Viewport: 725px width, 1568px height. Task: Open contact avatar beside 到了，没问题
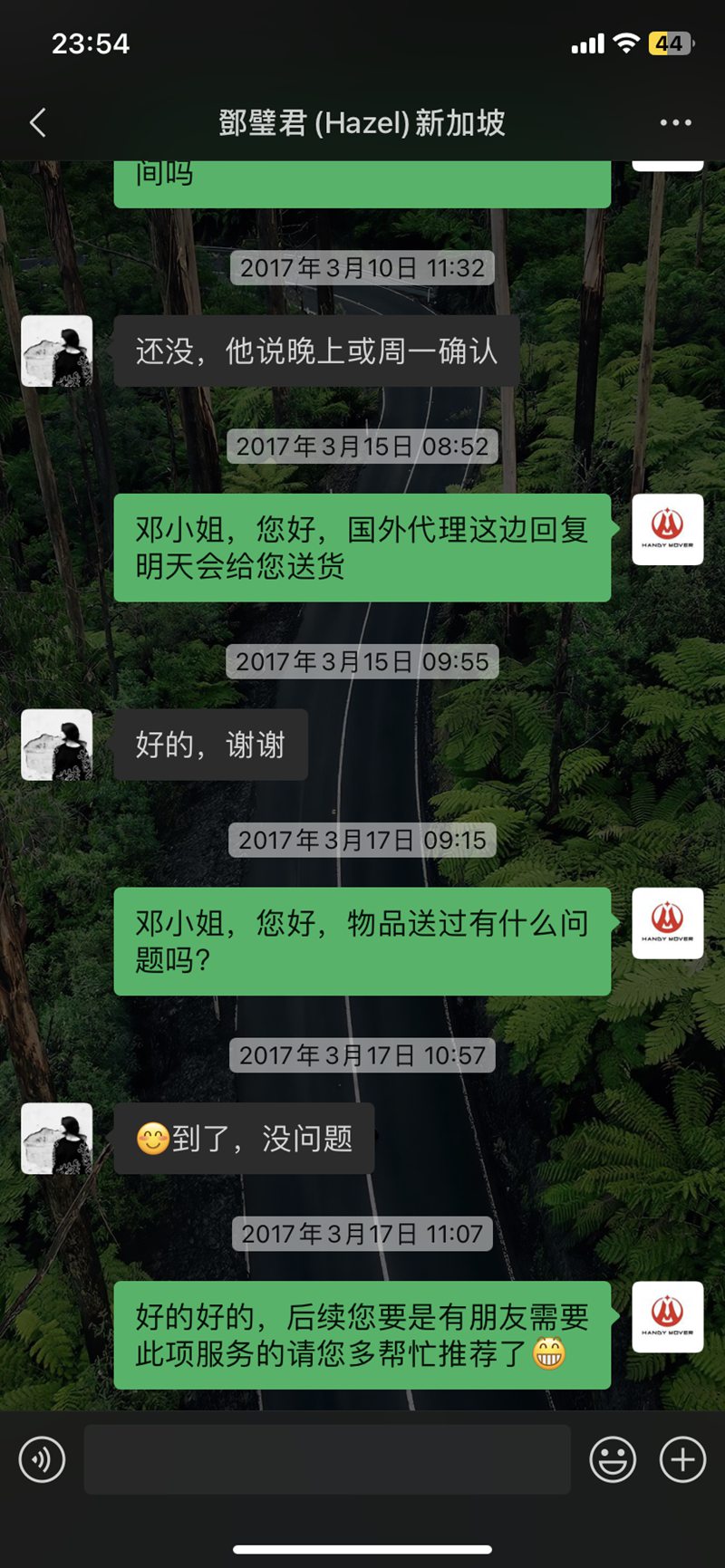pyautogui.click(x=57, y=1138)
